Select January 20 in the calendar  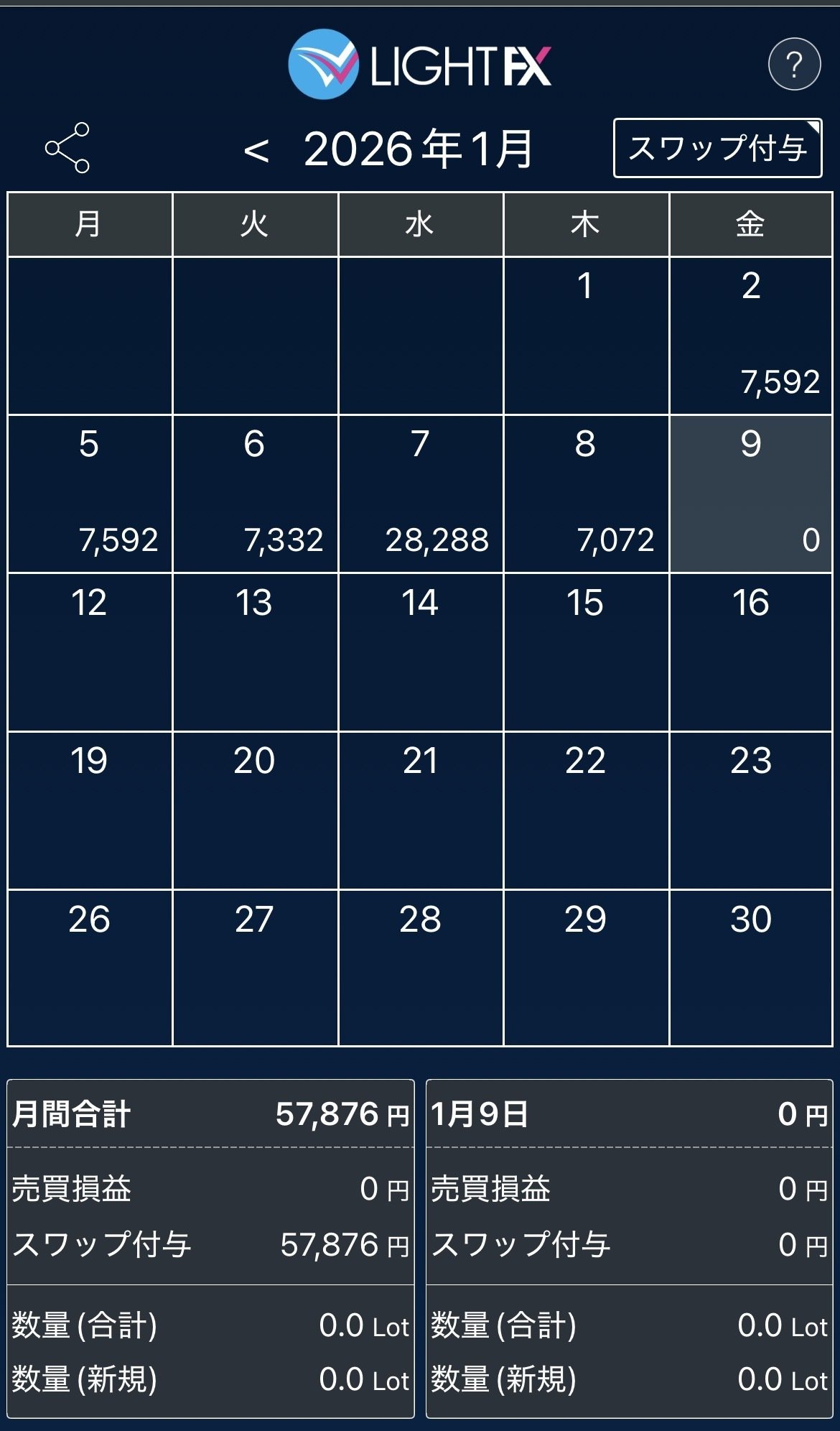[x=255, y=810]
